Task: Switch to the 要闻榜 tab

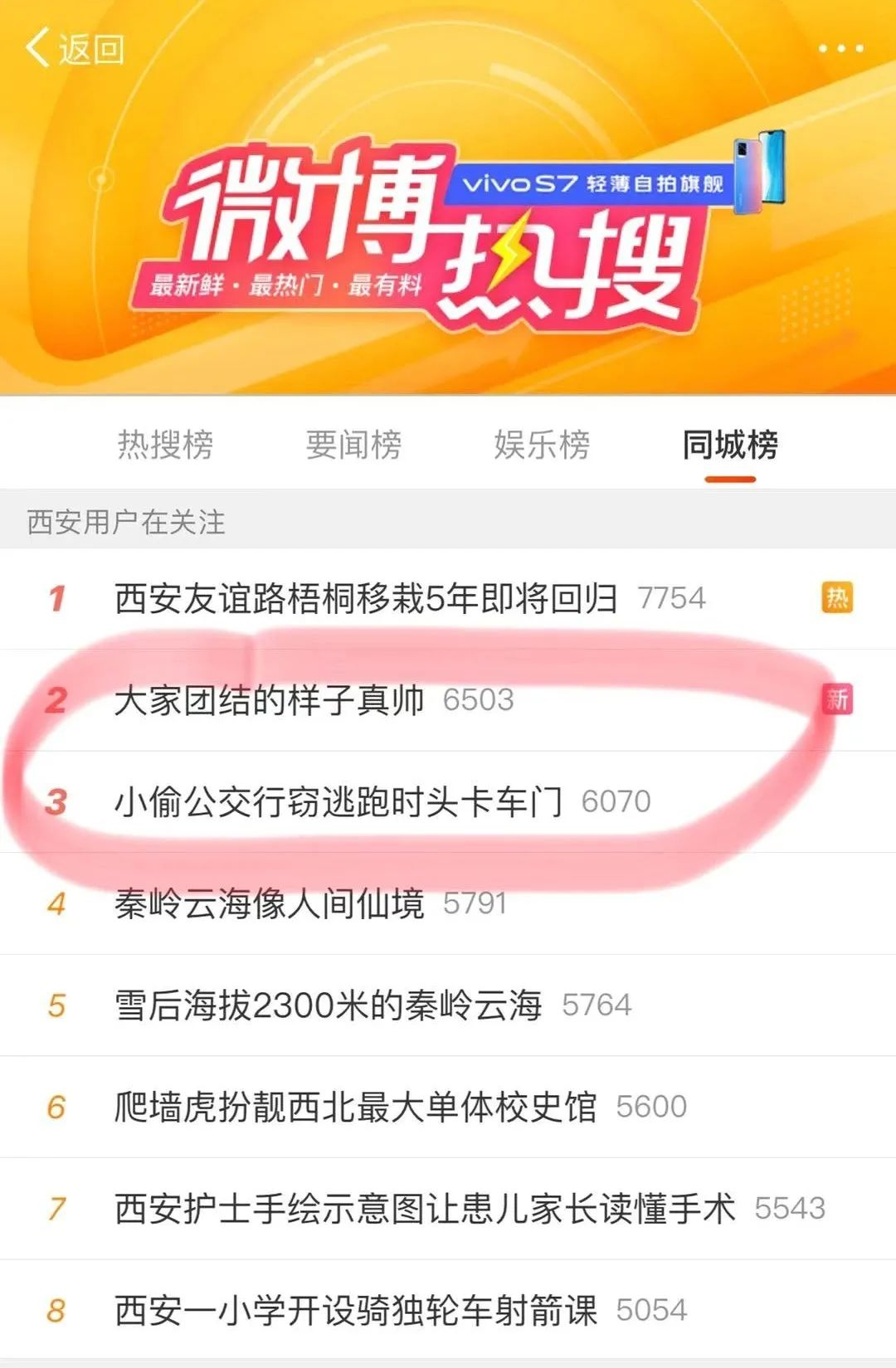Action: (353, 445)
